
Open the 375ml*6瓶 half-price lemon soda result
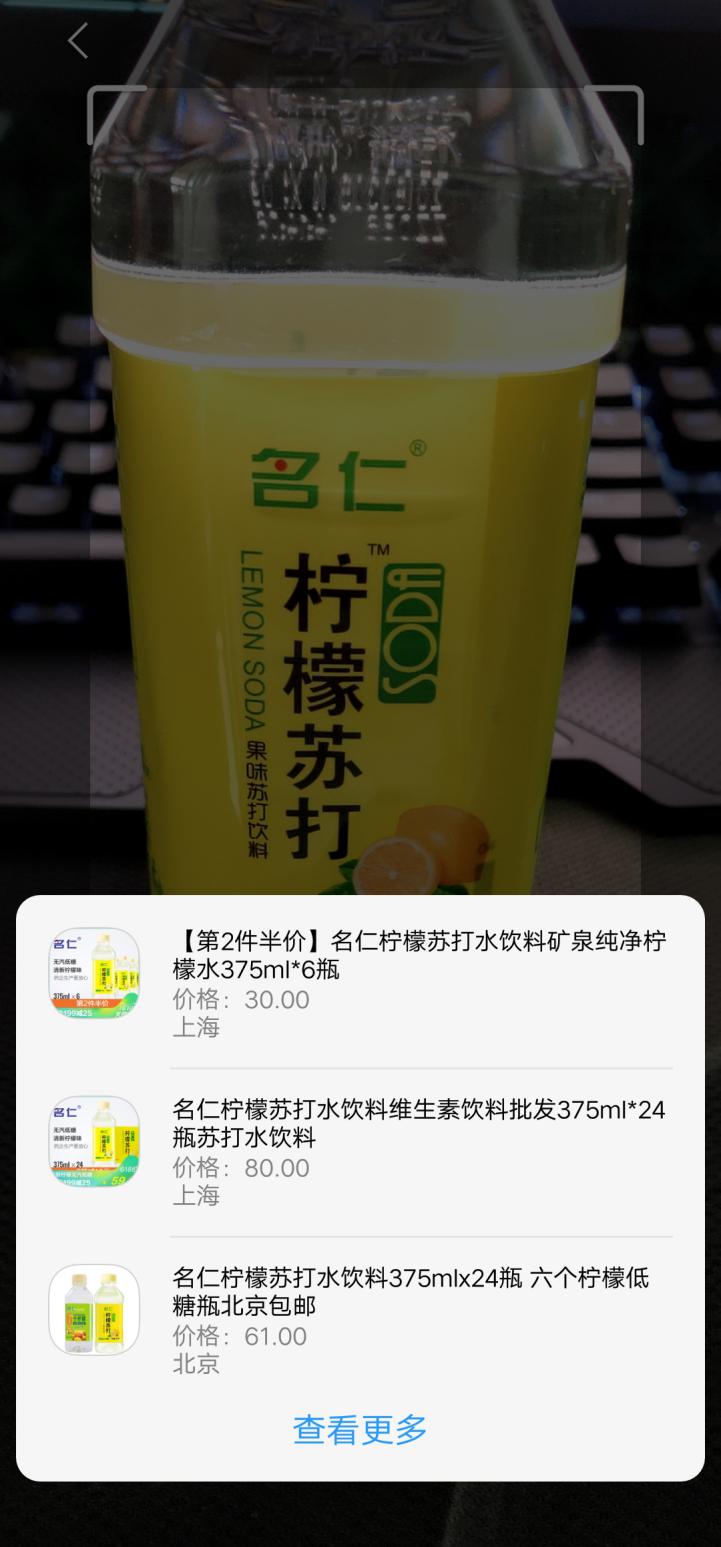[x=418, y=981]
